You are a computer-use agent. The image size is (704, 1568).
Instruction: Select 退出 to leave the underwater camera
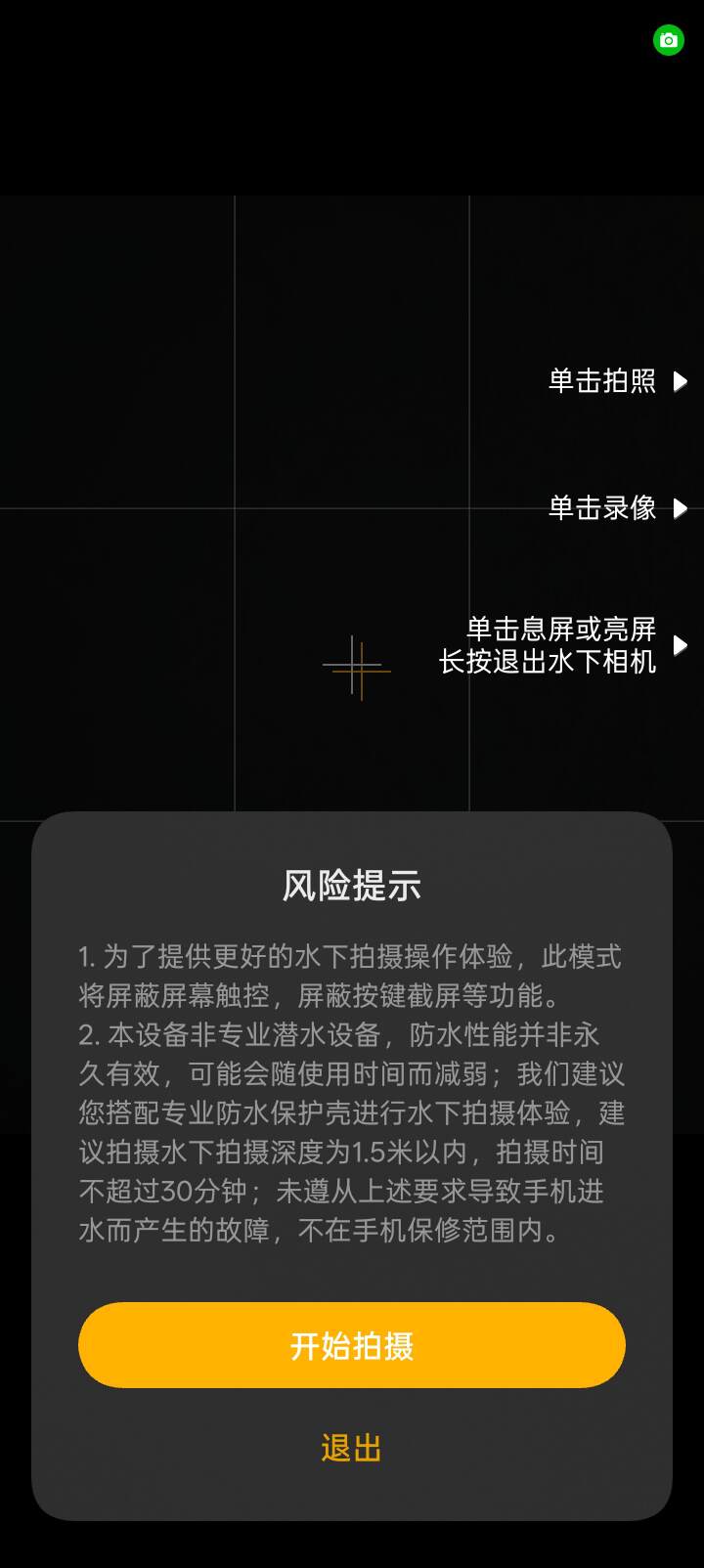point(352,1448)
